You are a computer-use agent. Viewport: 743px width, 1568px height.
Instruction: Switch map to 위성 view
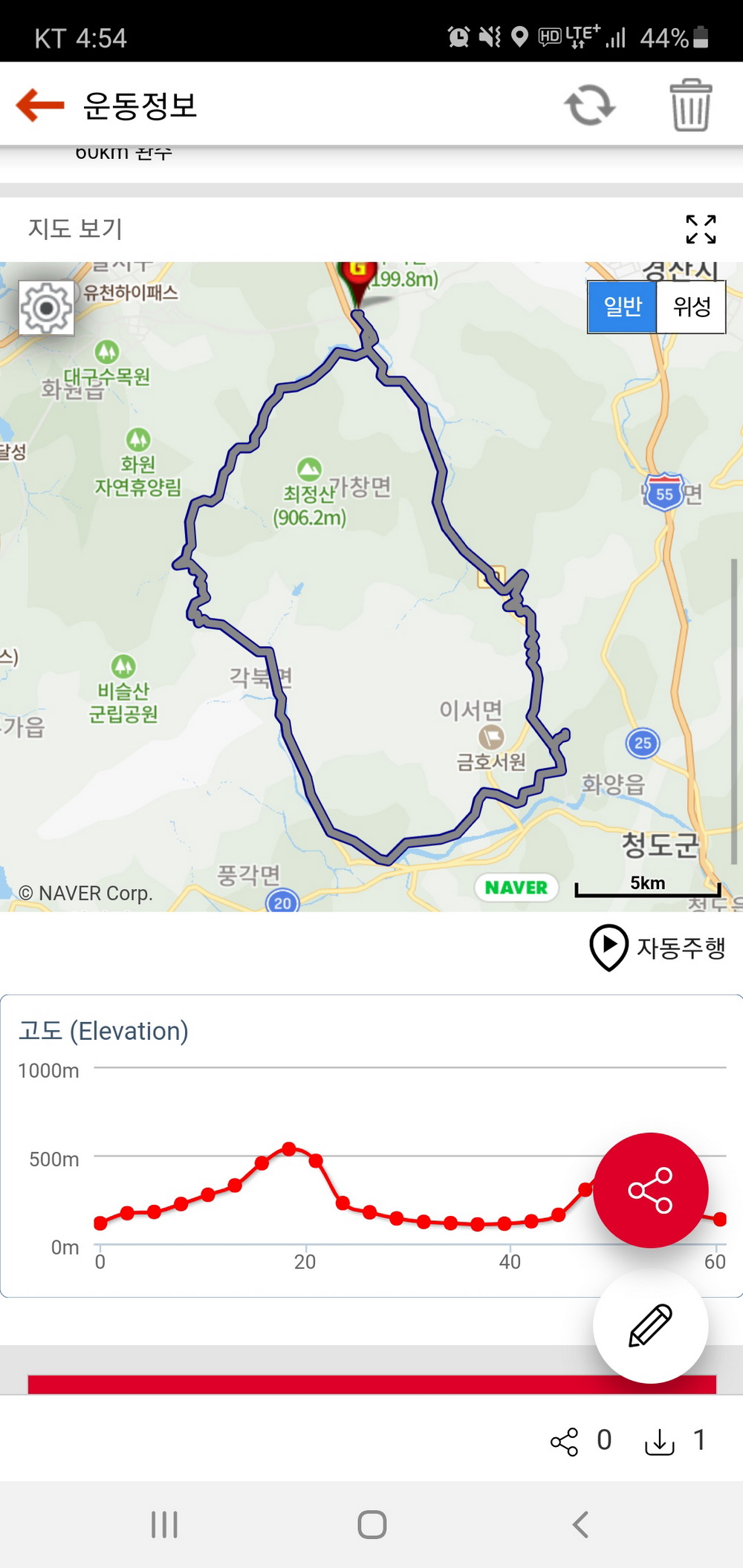point(691,306)
